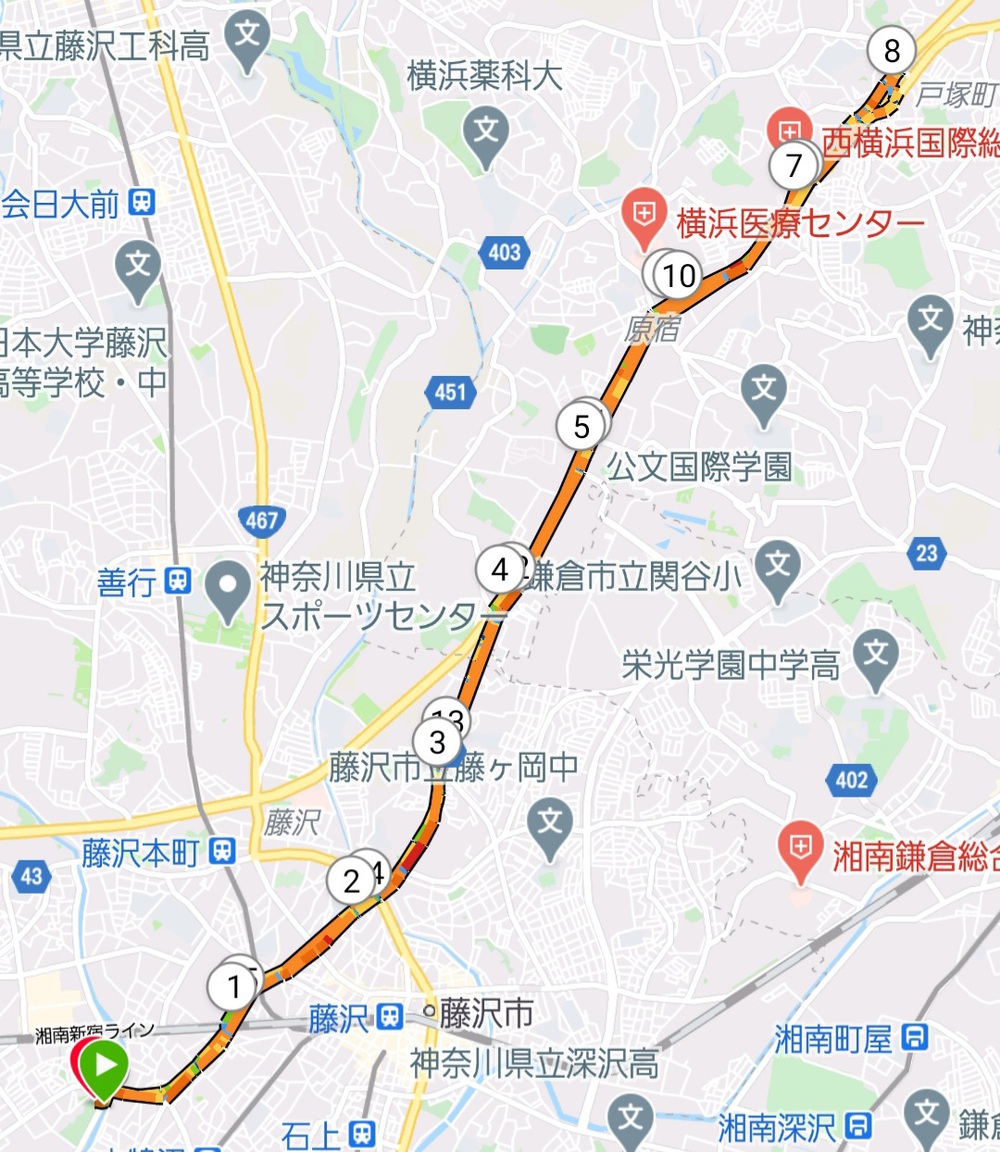Viewport: 1000px width, 1152px height.
Task: Open the 栄光学園中学高 school pin
Action: coord(877,655)
